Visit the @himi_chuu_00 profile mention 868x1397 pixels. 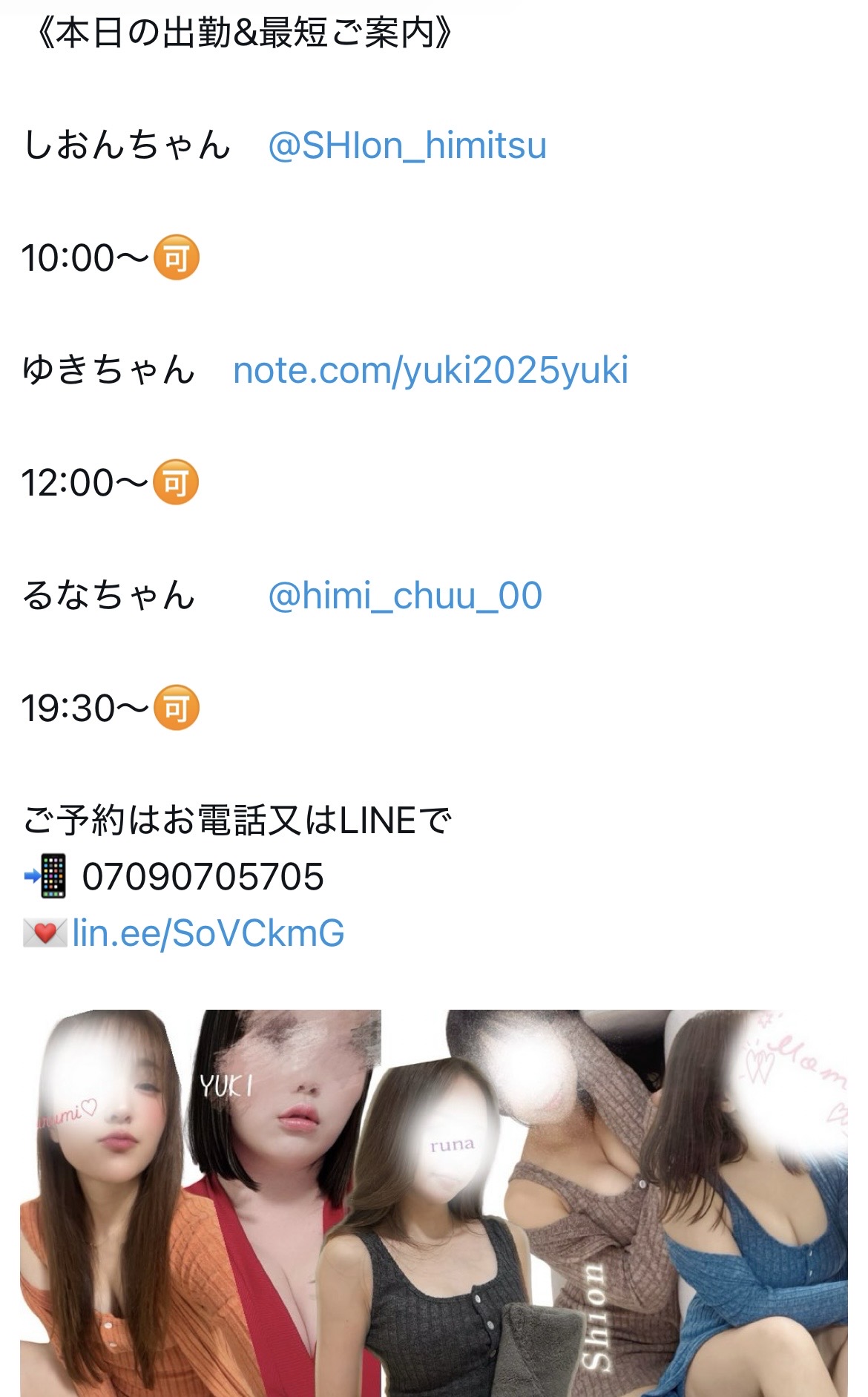pos(404,596)
